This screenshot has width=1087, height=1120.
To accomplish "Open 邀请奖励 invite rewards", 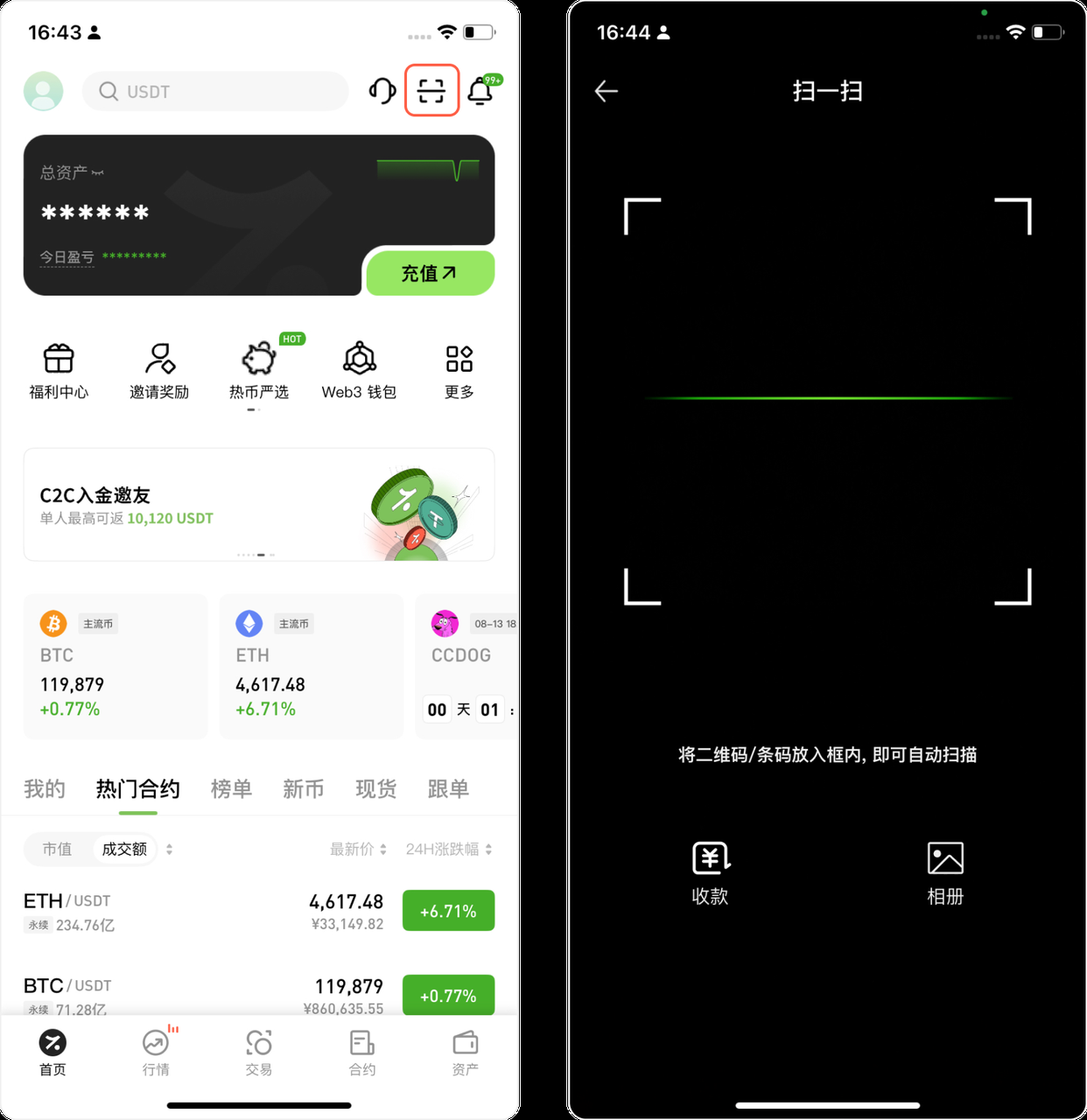I will (159, 370).
